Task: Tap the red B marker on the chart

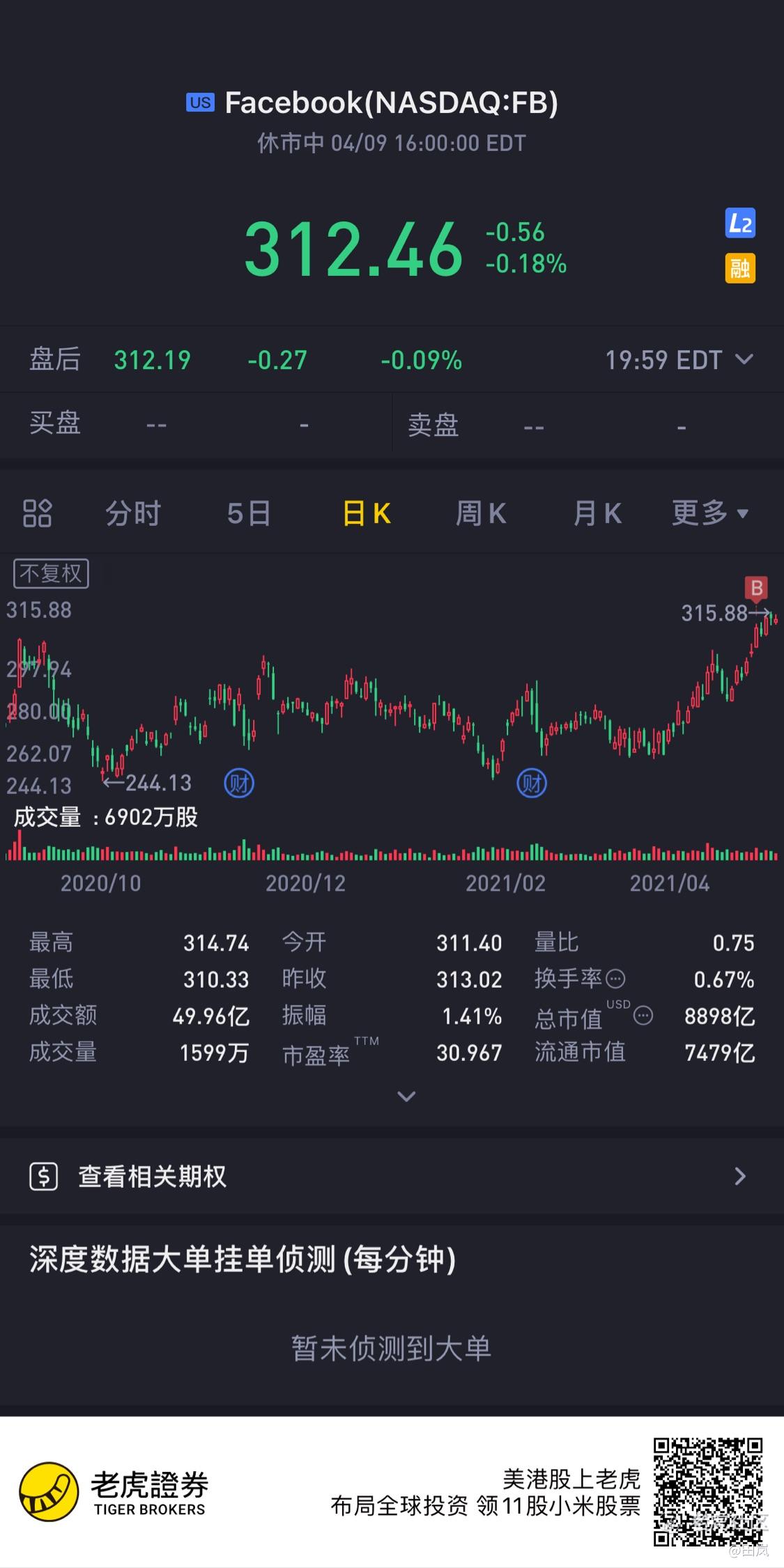Action: click(756, 589)
